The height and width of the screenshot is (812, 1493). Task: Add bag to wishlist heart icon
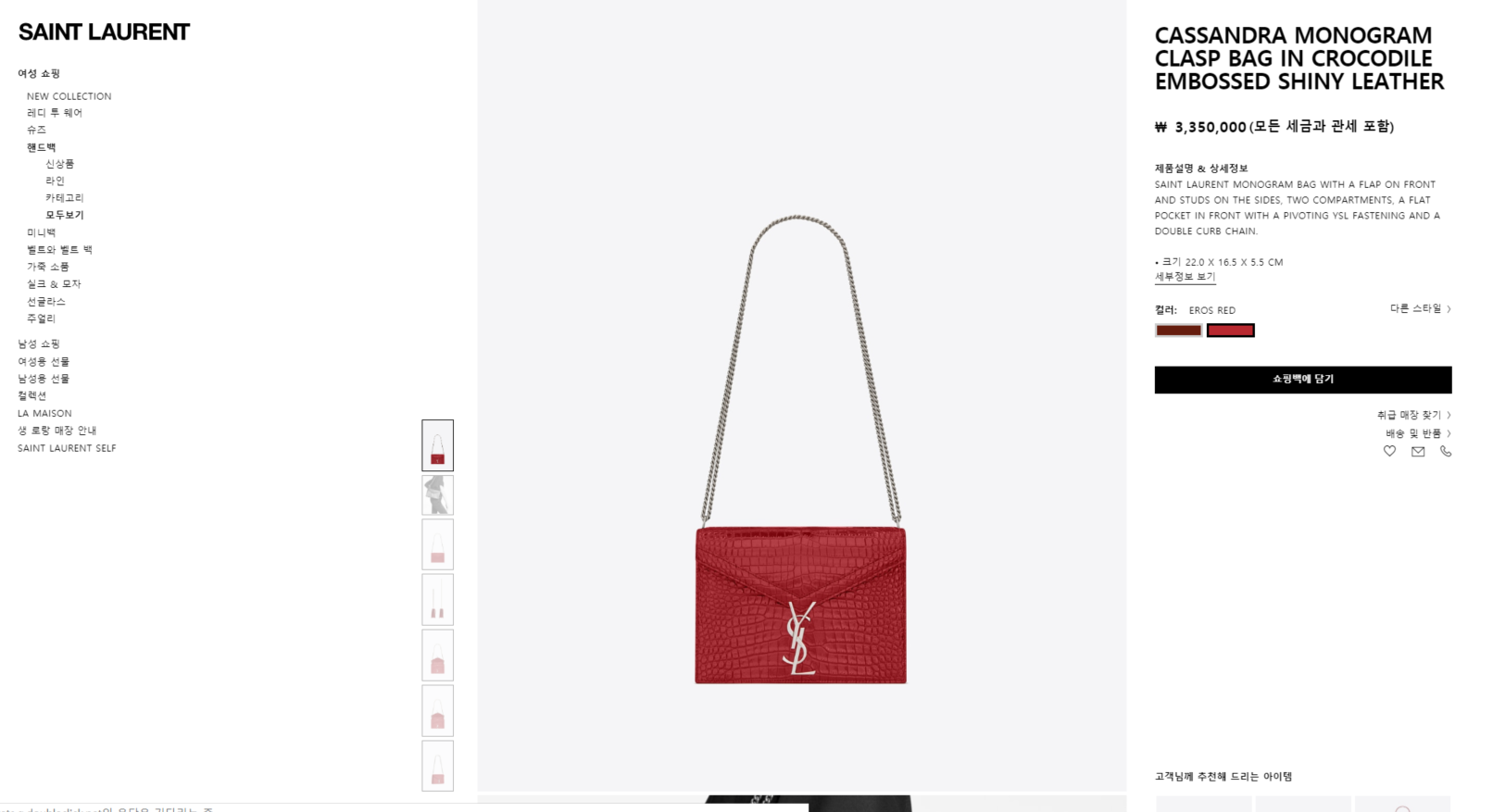[1389, 451]
